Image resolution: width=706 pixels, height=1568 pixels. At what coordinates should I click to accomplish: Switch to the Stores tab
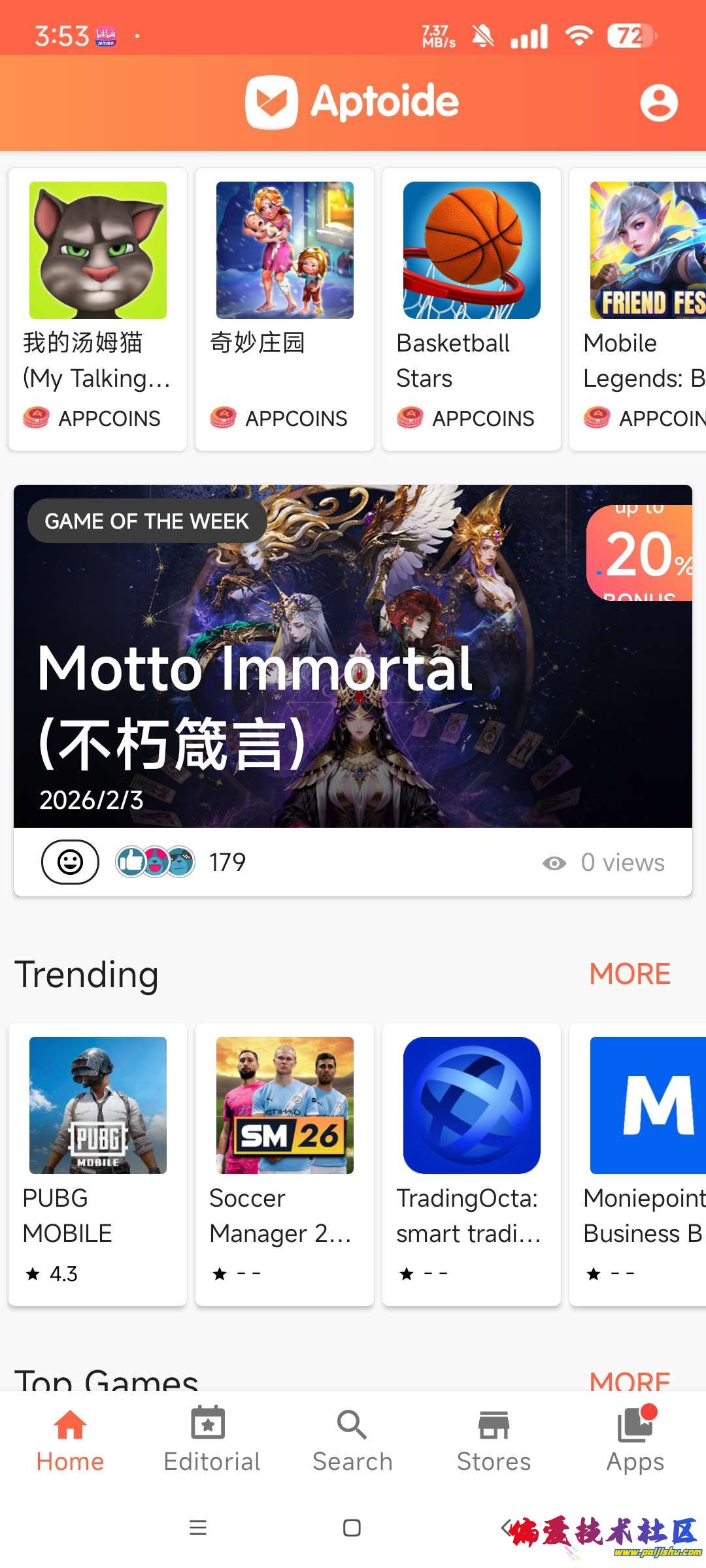(x=494, y=1440)
